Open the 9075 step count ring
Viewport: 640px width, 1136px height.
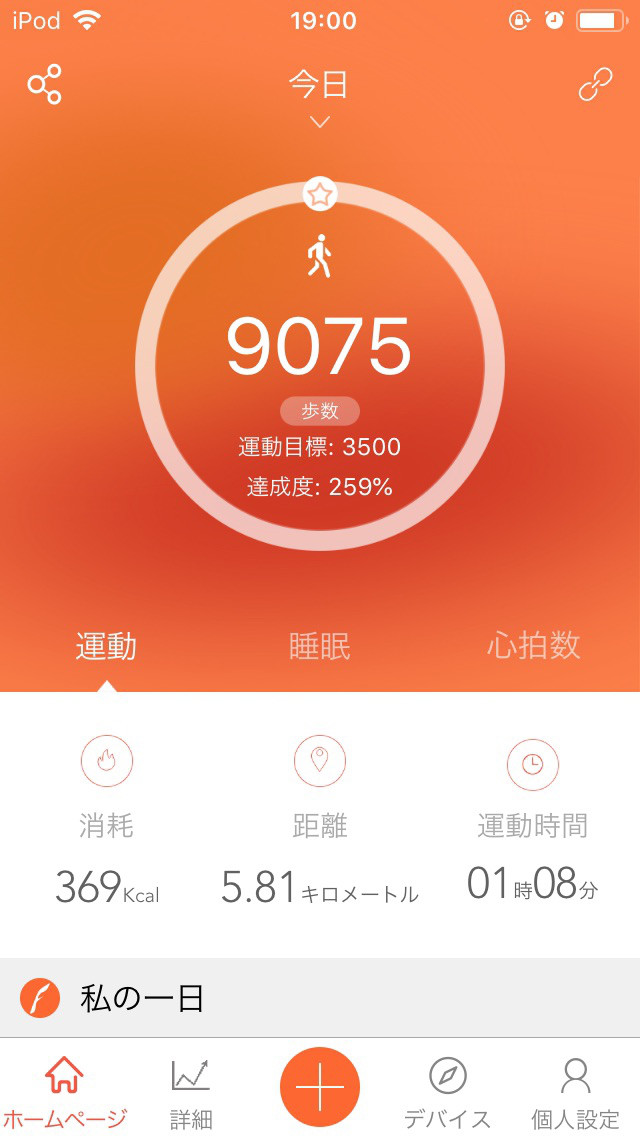pos(319,366)
